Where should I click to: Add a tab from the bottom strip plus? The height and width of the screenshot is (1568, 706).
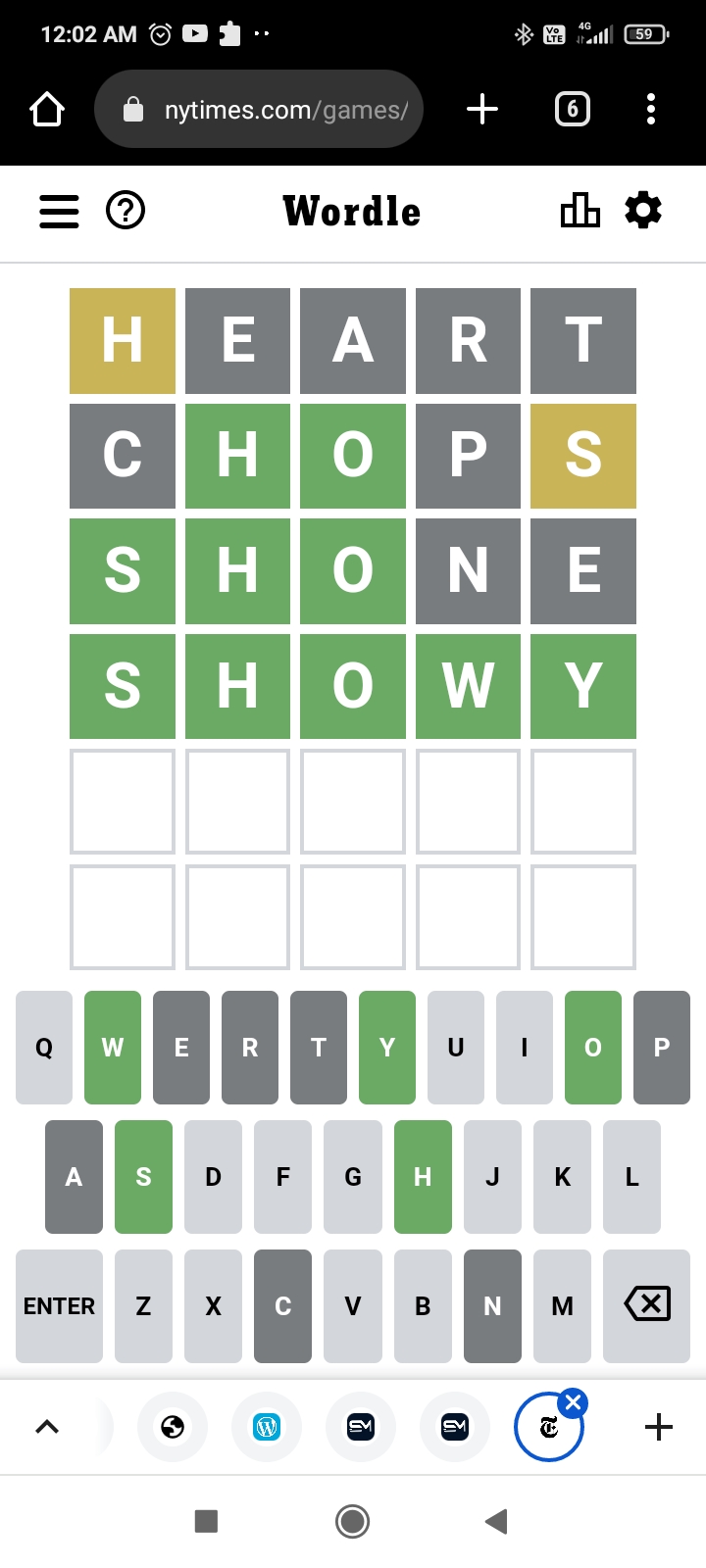pyautogui.click(x=659, y=1427)
